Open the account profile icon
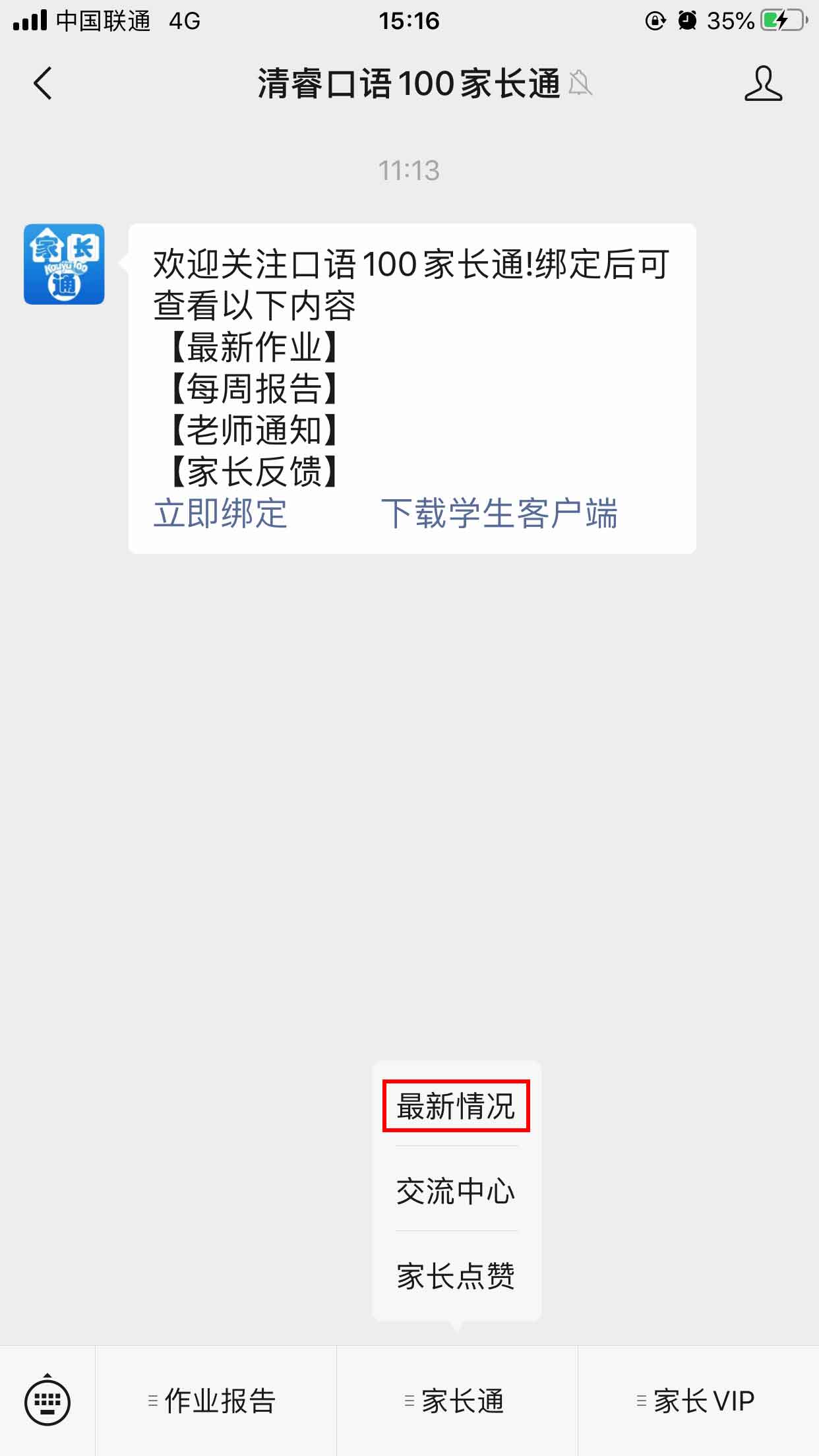The height and width of the screenshot is (1456, 819). coord(763,83)
